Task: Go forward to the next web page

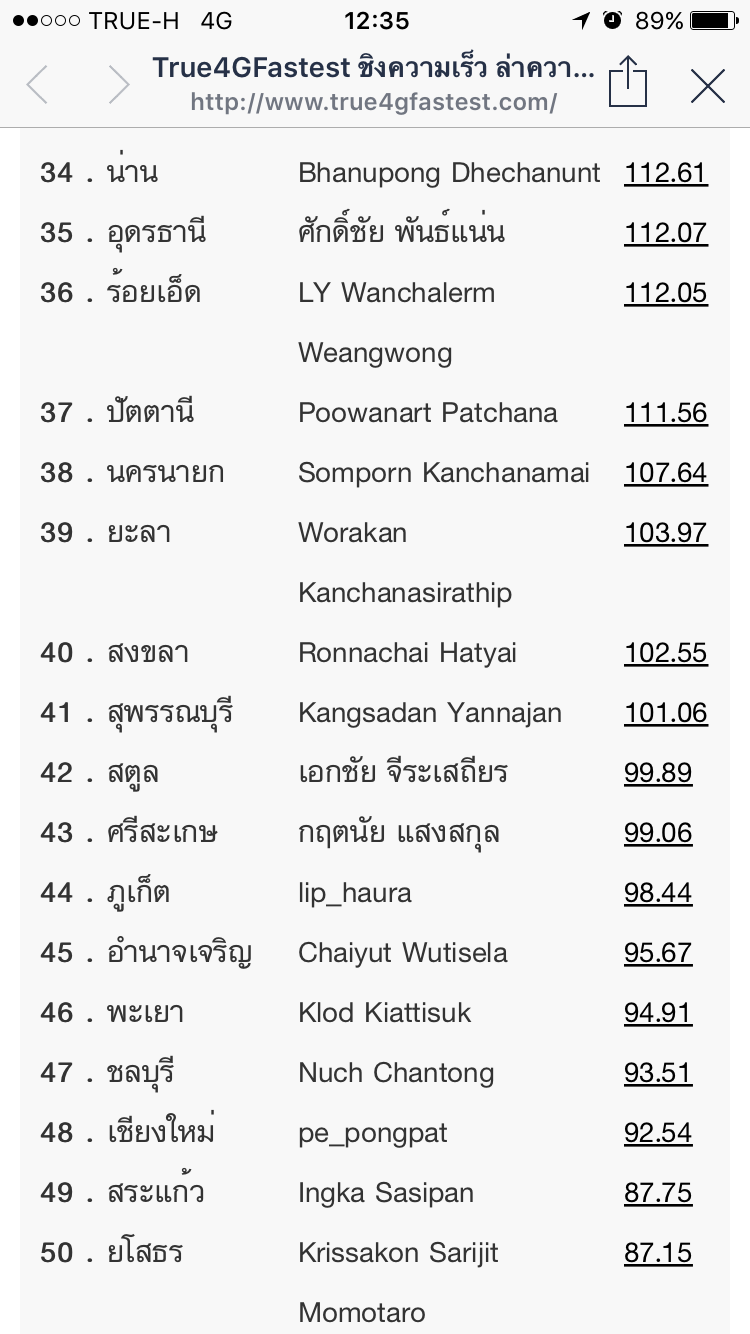Action: pyautogui.click(x=119, y=85)
